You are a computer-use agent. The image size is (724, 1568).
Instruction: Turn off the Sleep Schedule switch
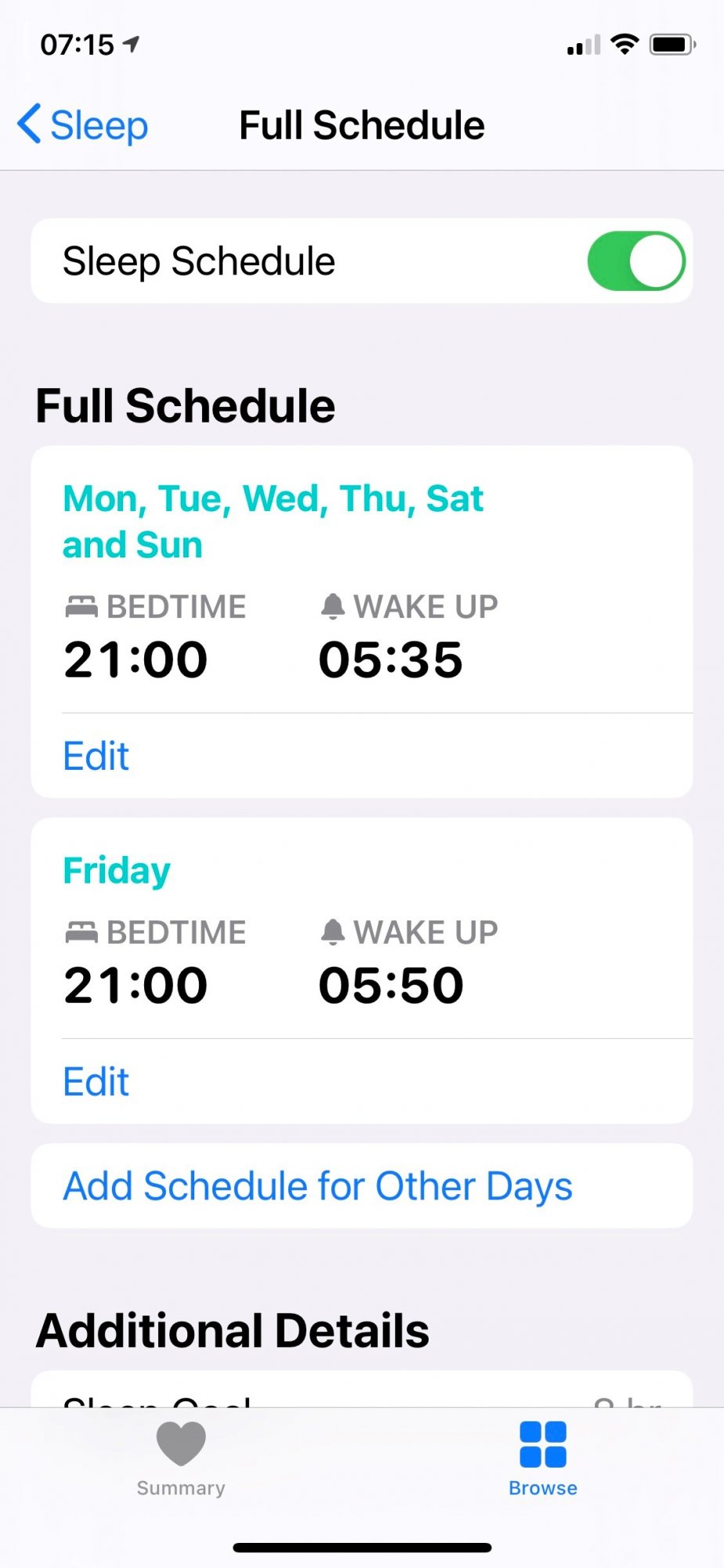pyautogui.click(x=636, y=261)
